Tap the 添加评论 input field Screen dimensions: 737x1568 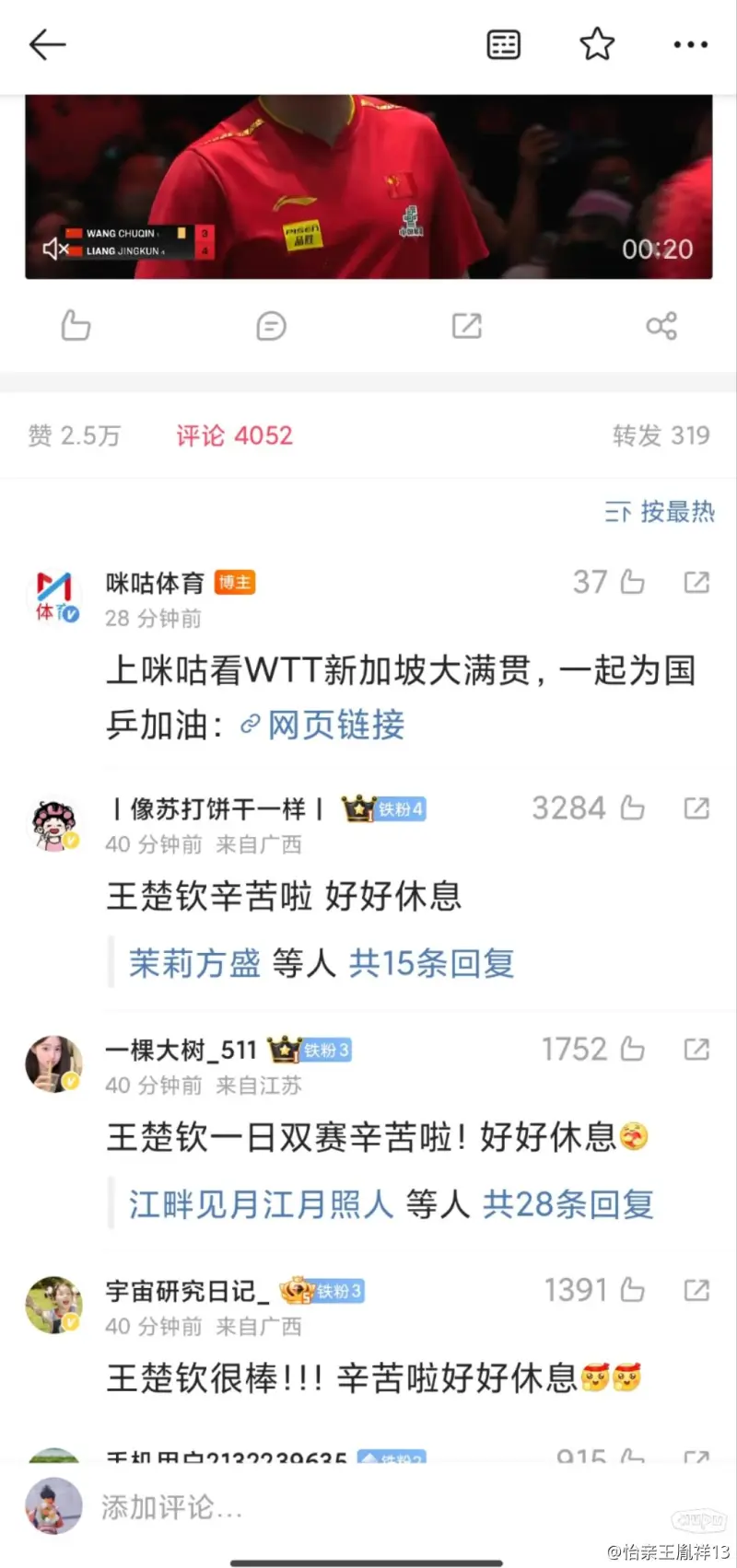(x=368, y=1507)
